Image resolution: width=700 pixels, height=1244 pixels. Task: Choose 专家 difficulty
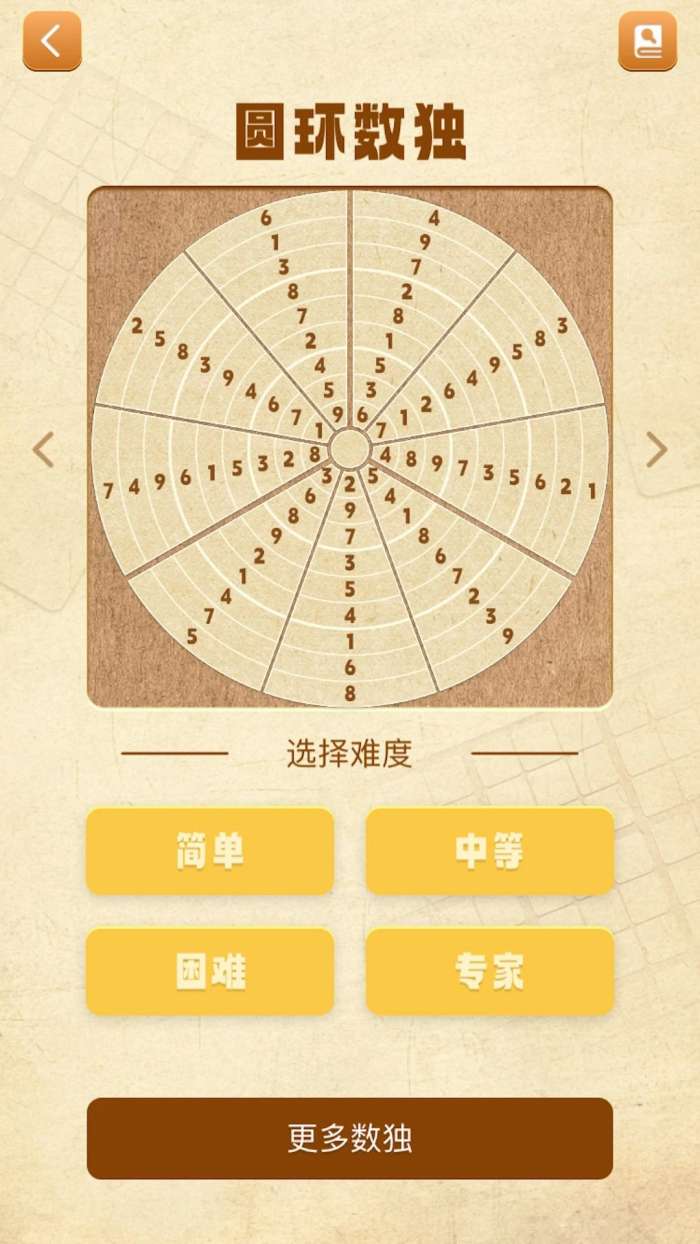coord(489,971)
